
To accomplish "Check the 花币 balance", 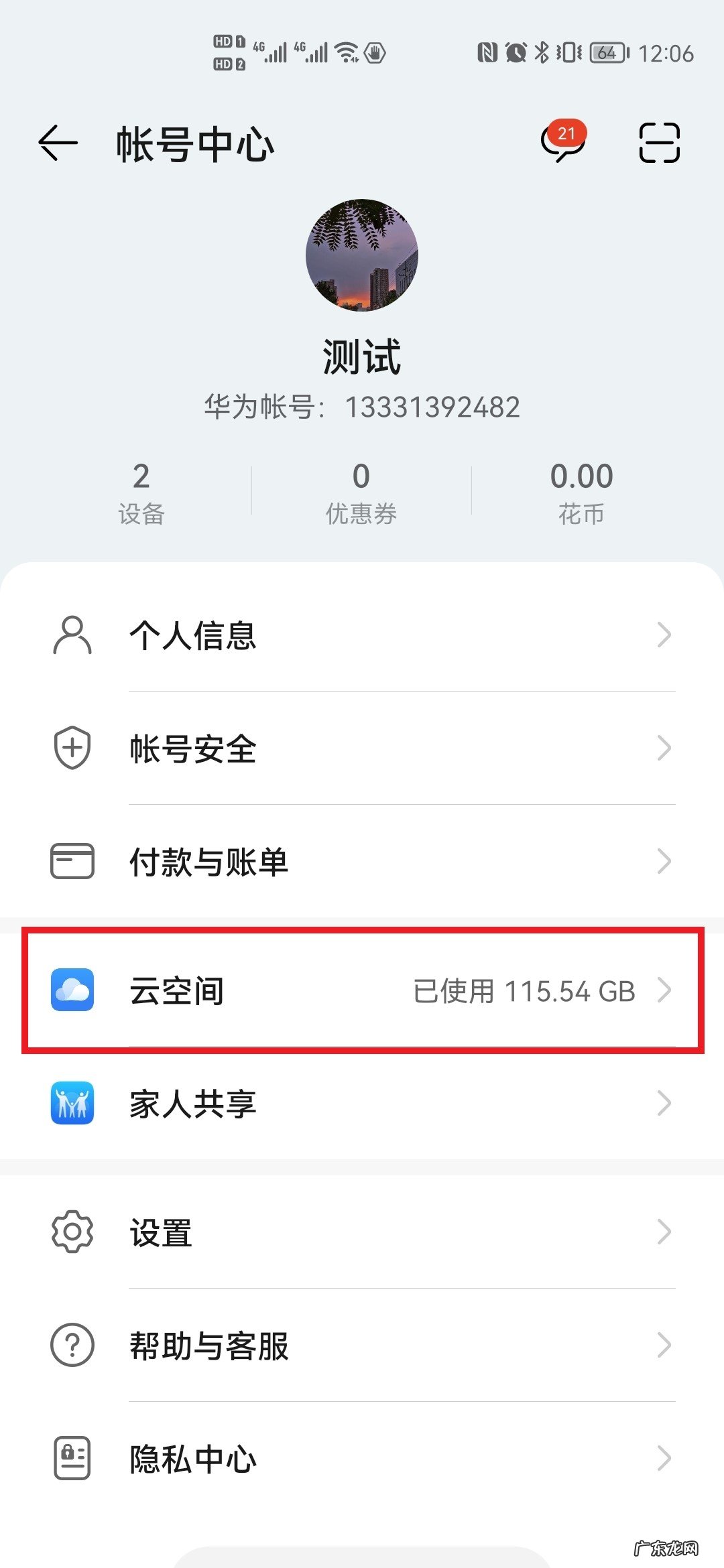I will 581,493.
